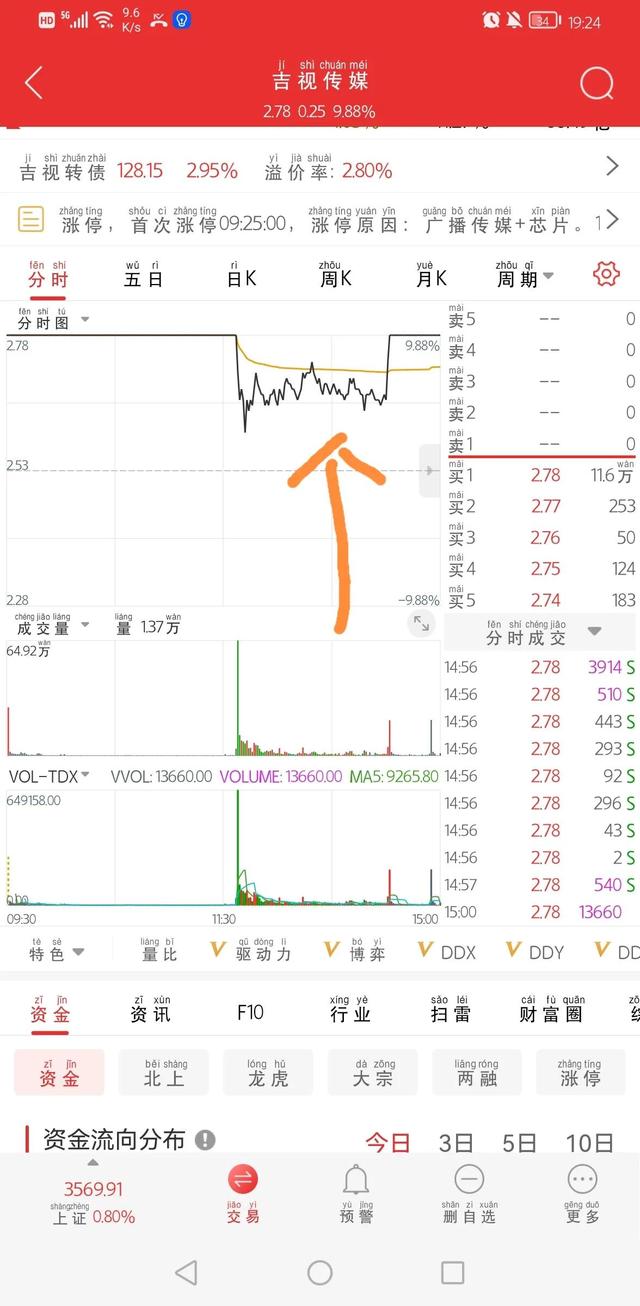The height and width of the screenshot is (1306, 640).
Task: Open the 特色 indicator dropdown
Action: pyautogui.click(x=56, y=952)
